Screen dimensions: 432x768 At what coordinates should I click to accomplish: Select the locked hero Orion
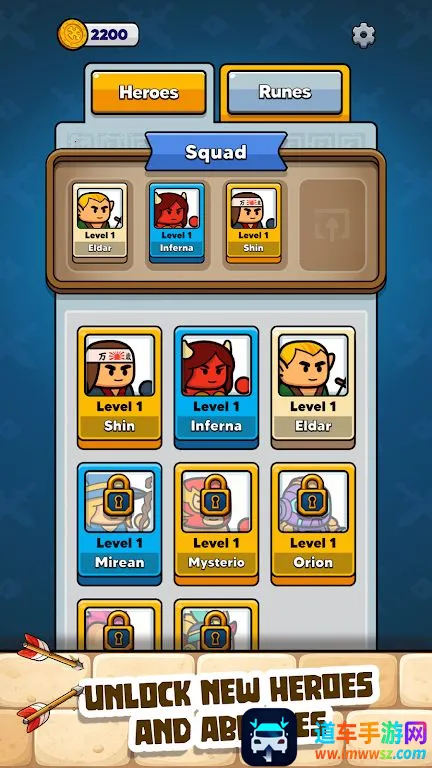pos(313,524)
